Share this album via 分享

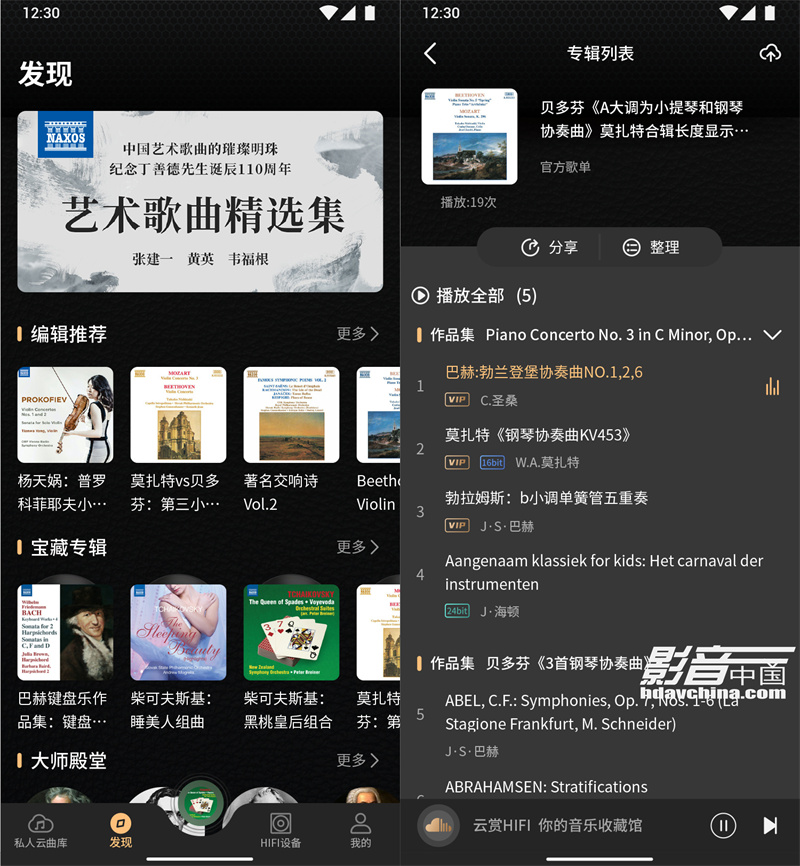550,247
